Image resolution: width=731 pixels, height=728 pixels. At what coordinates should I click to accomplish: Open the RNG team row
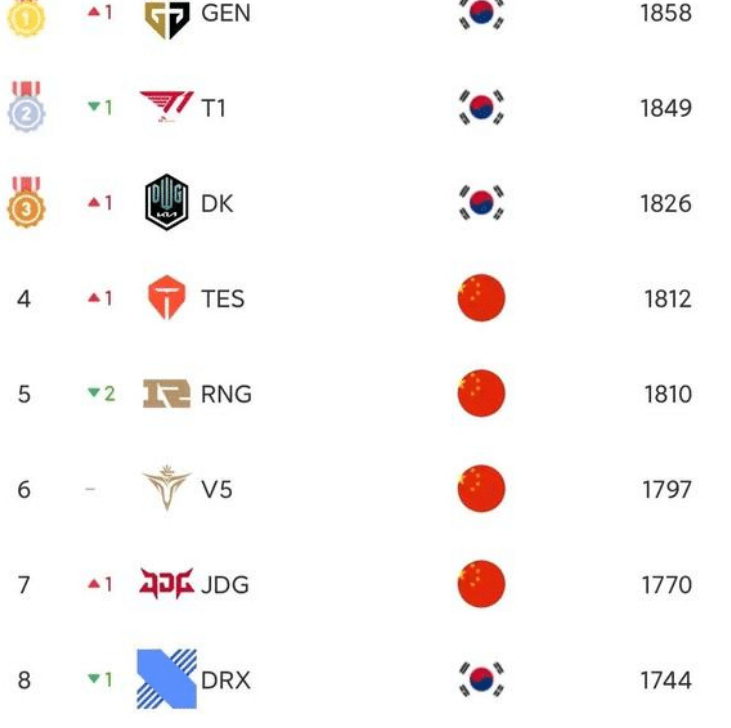pyautogui.click(x=226, y=394)
